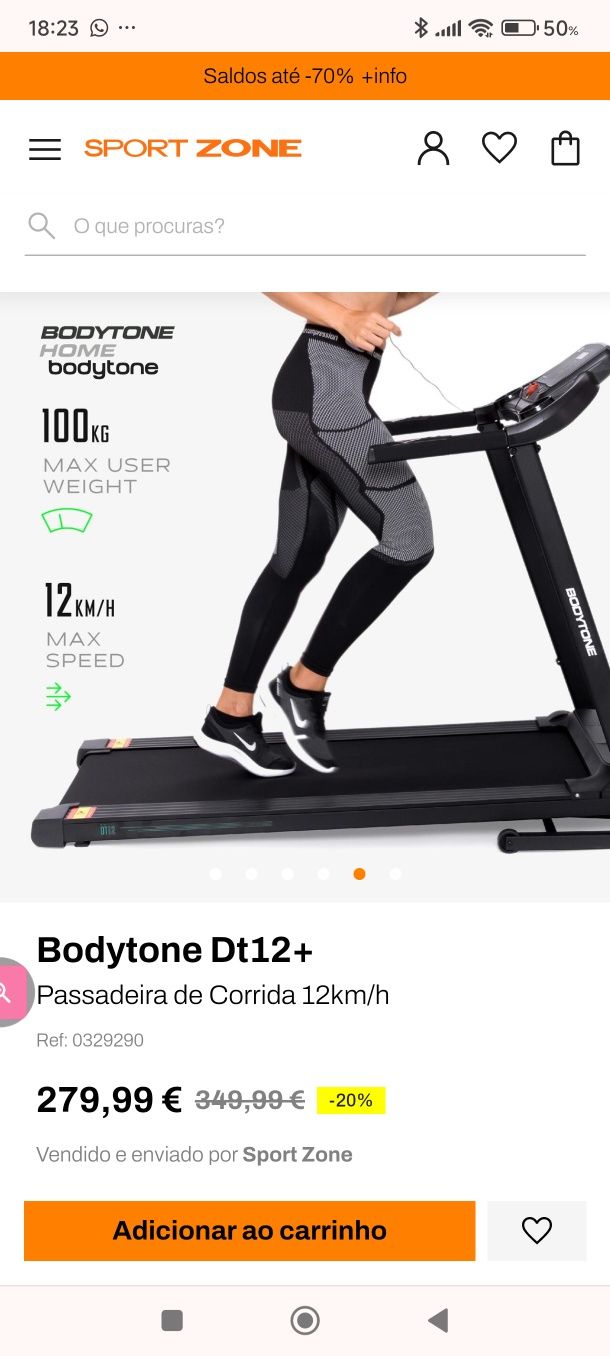The image size is (610, 1356).
Task: Tap the 'O que procuras?' search field
Action: tap(305, 226)
